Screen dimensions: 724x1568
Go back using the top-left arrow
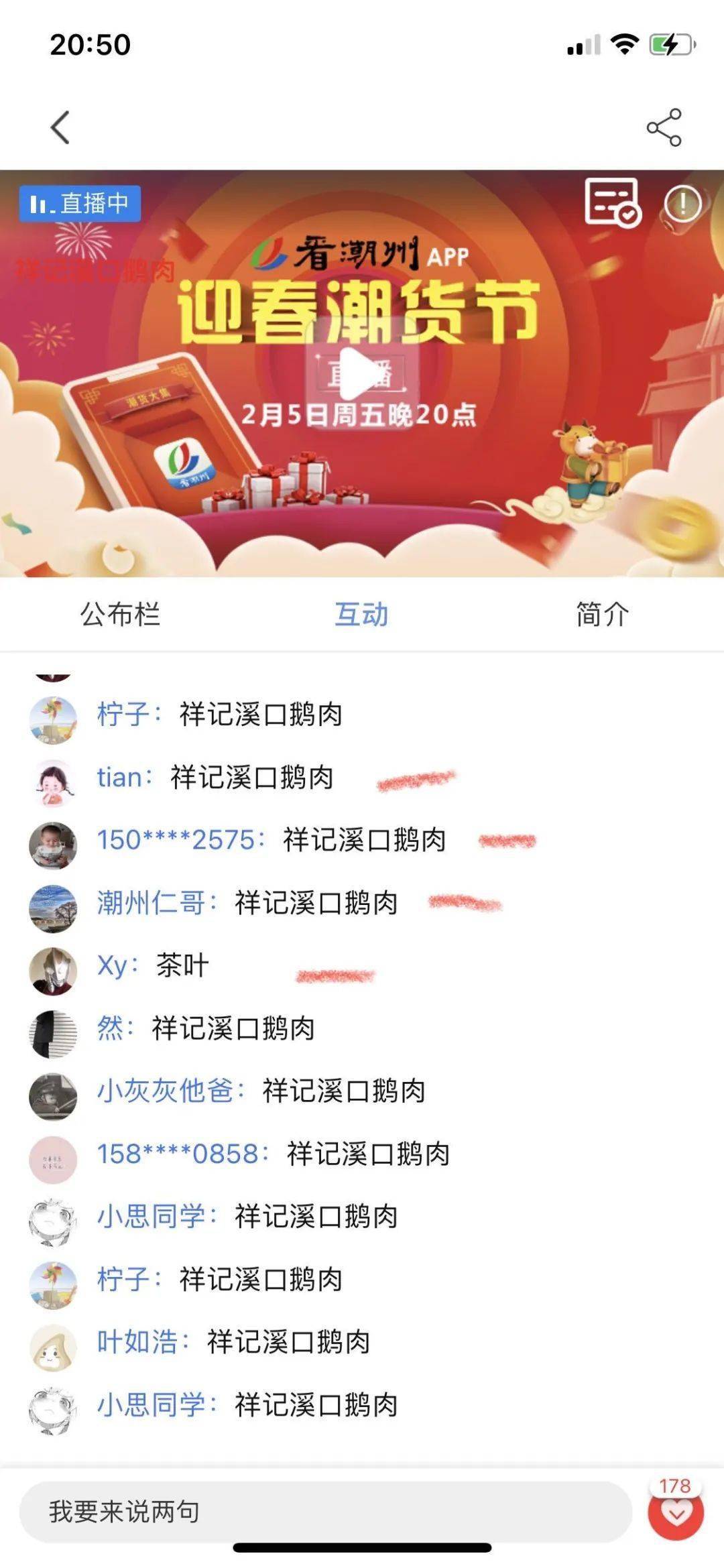[60, 127]
